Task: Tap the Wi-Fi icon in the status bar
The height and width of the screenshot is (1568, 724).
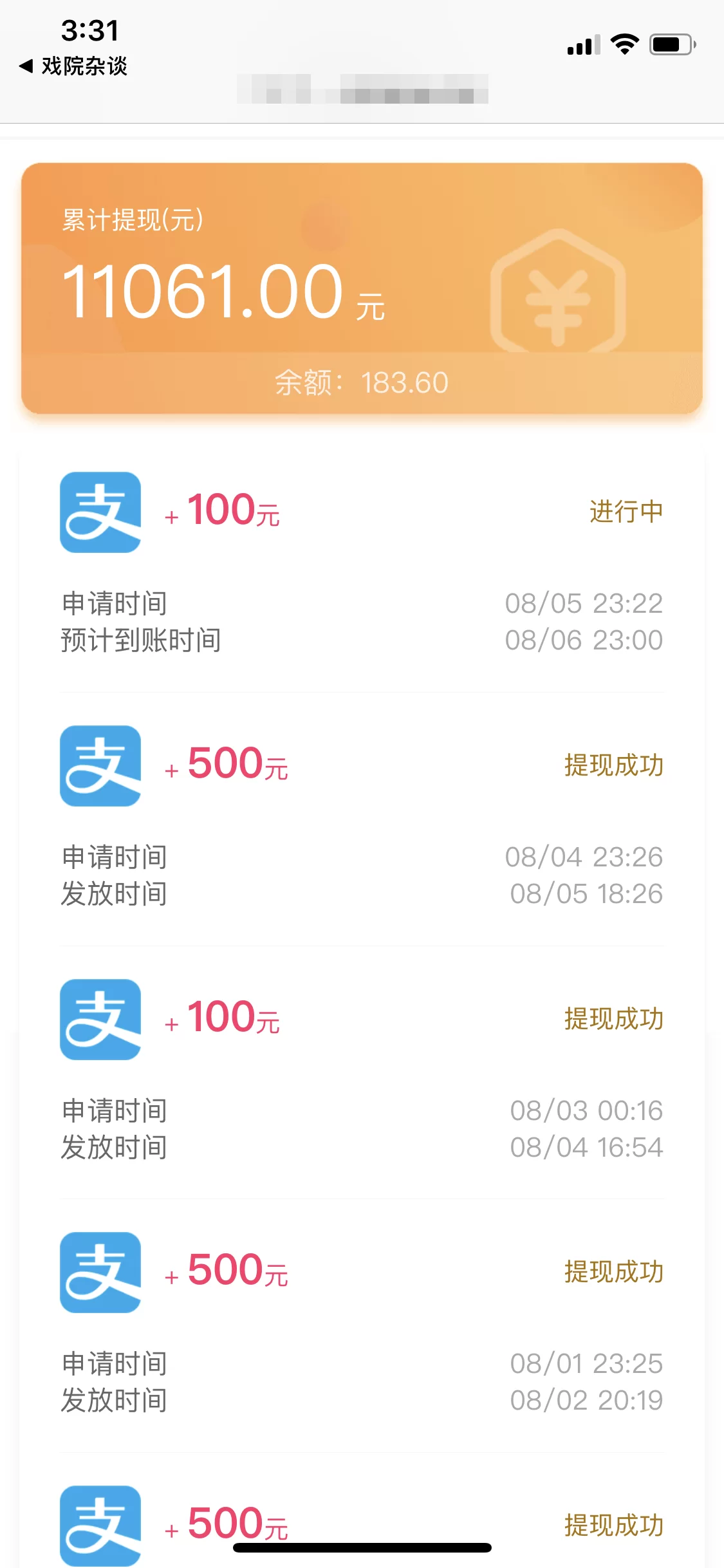Action: pos(623,45)
